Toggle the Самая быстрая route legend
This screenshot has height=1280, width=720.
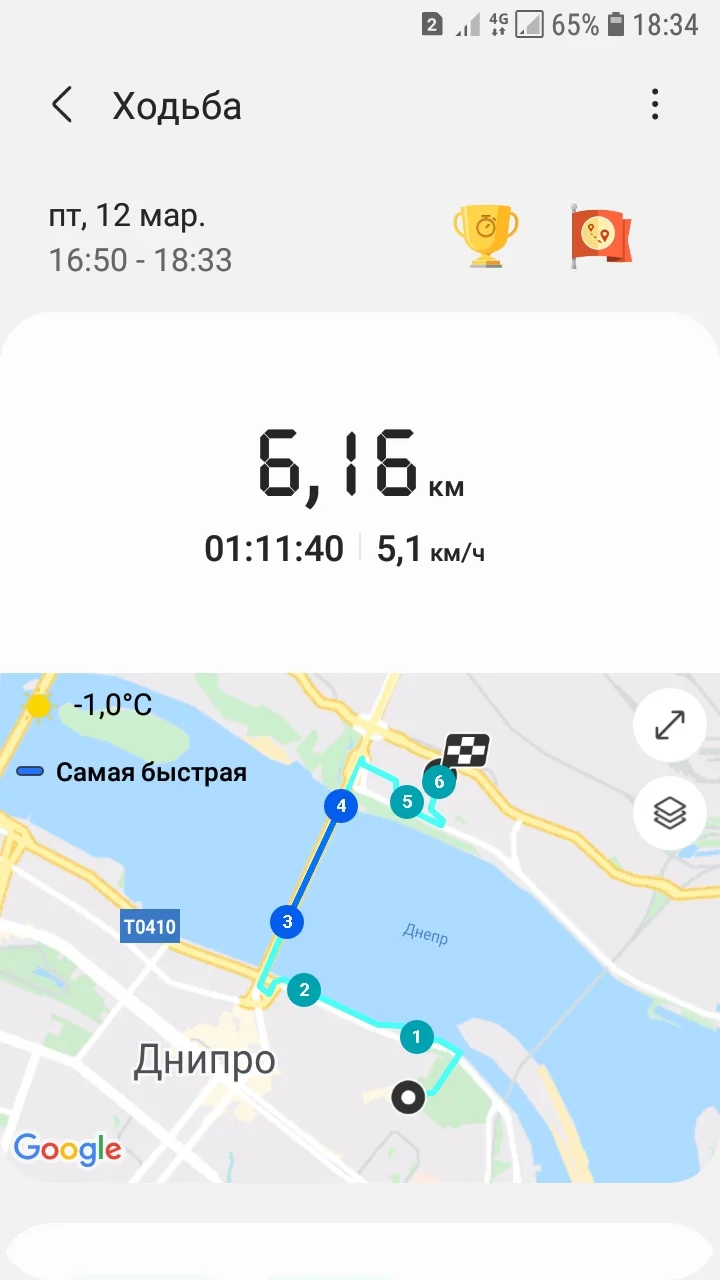[130, 771]
